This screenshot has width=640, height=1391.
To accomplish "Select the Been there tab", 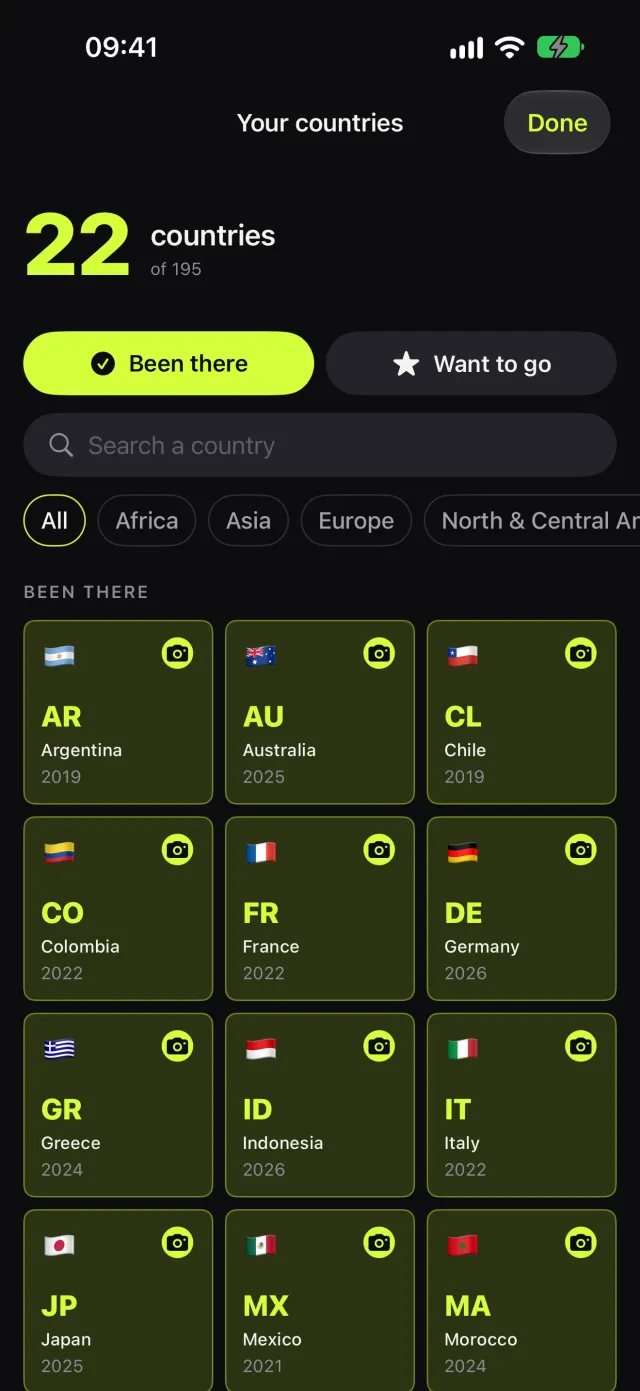I will (169, 364).
